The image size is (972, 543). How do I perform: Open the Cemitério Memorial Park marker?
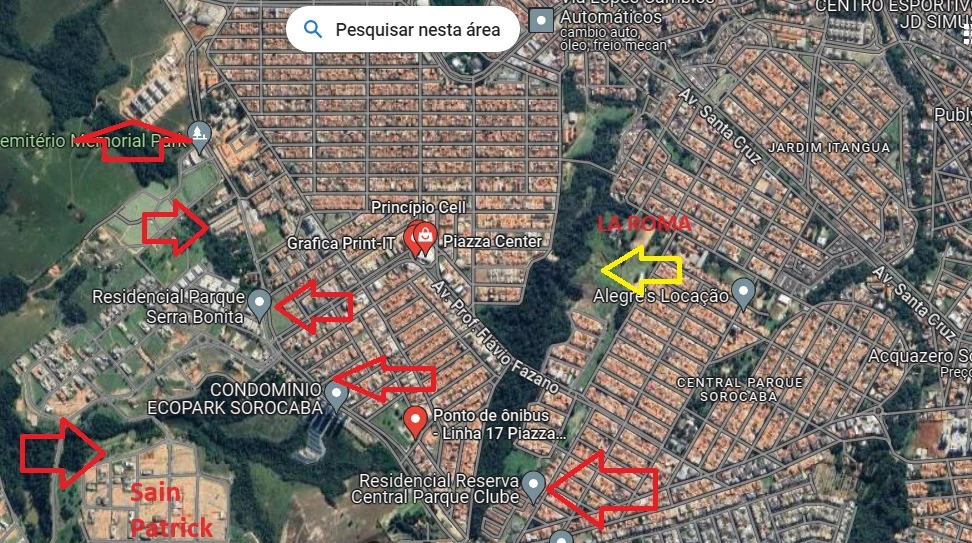coord(200,135)
